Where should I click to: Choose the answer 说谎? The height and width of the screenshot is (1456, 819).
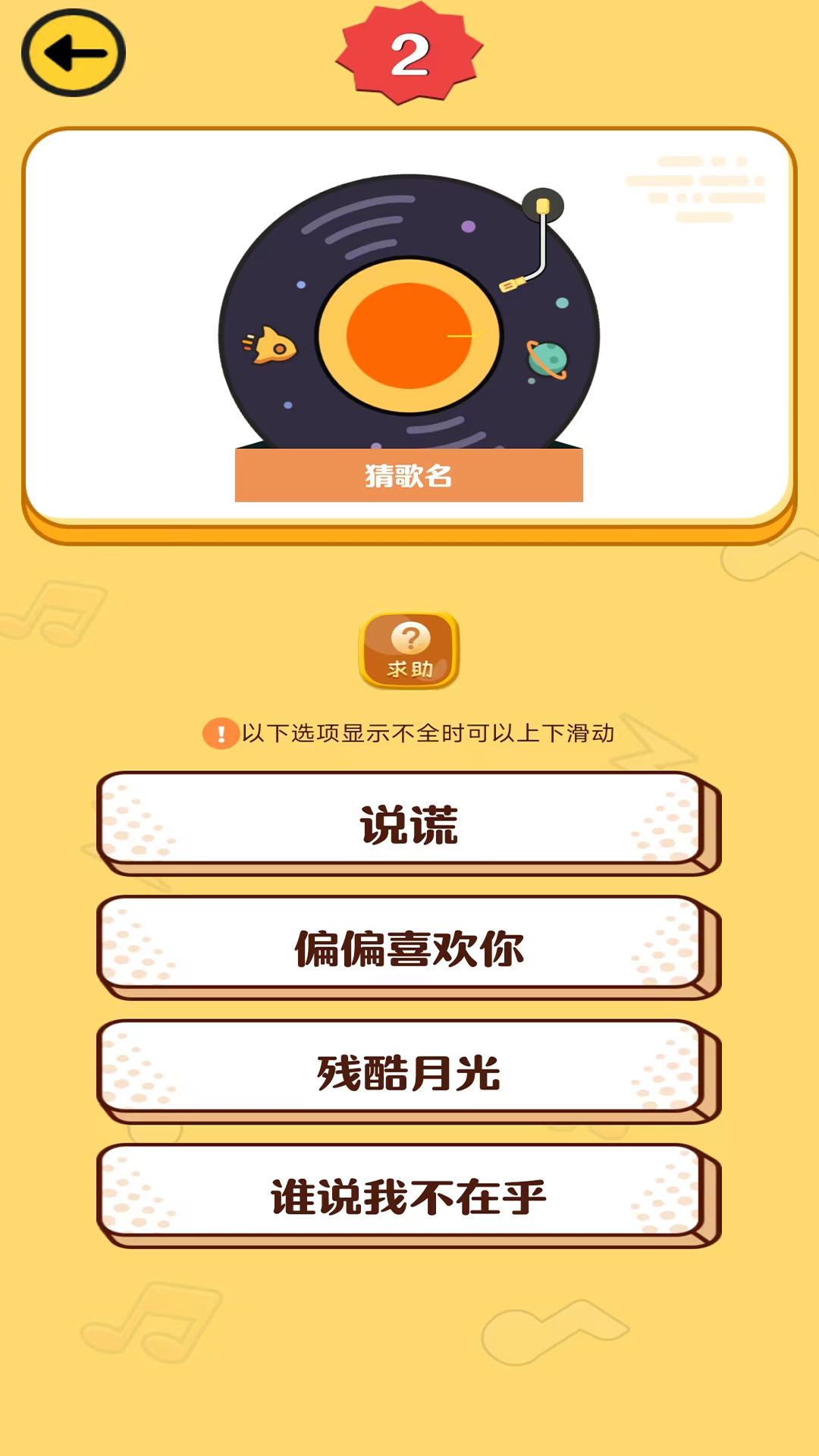point(408,824)
